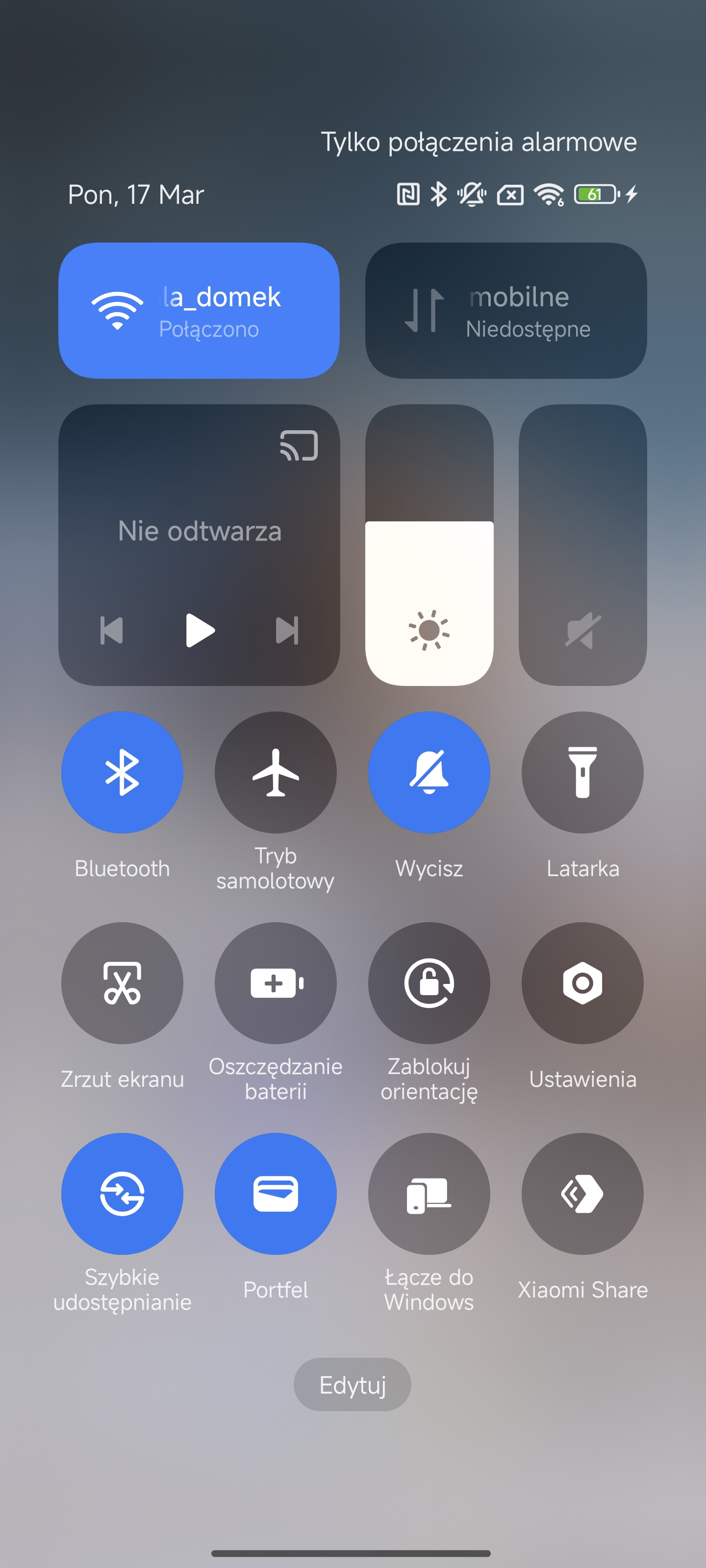The width and height of the screenshot is (706, 1568).
Task: Turn on the Latarka flashlight
Action: 582,772
